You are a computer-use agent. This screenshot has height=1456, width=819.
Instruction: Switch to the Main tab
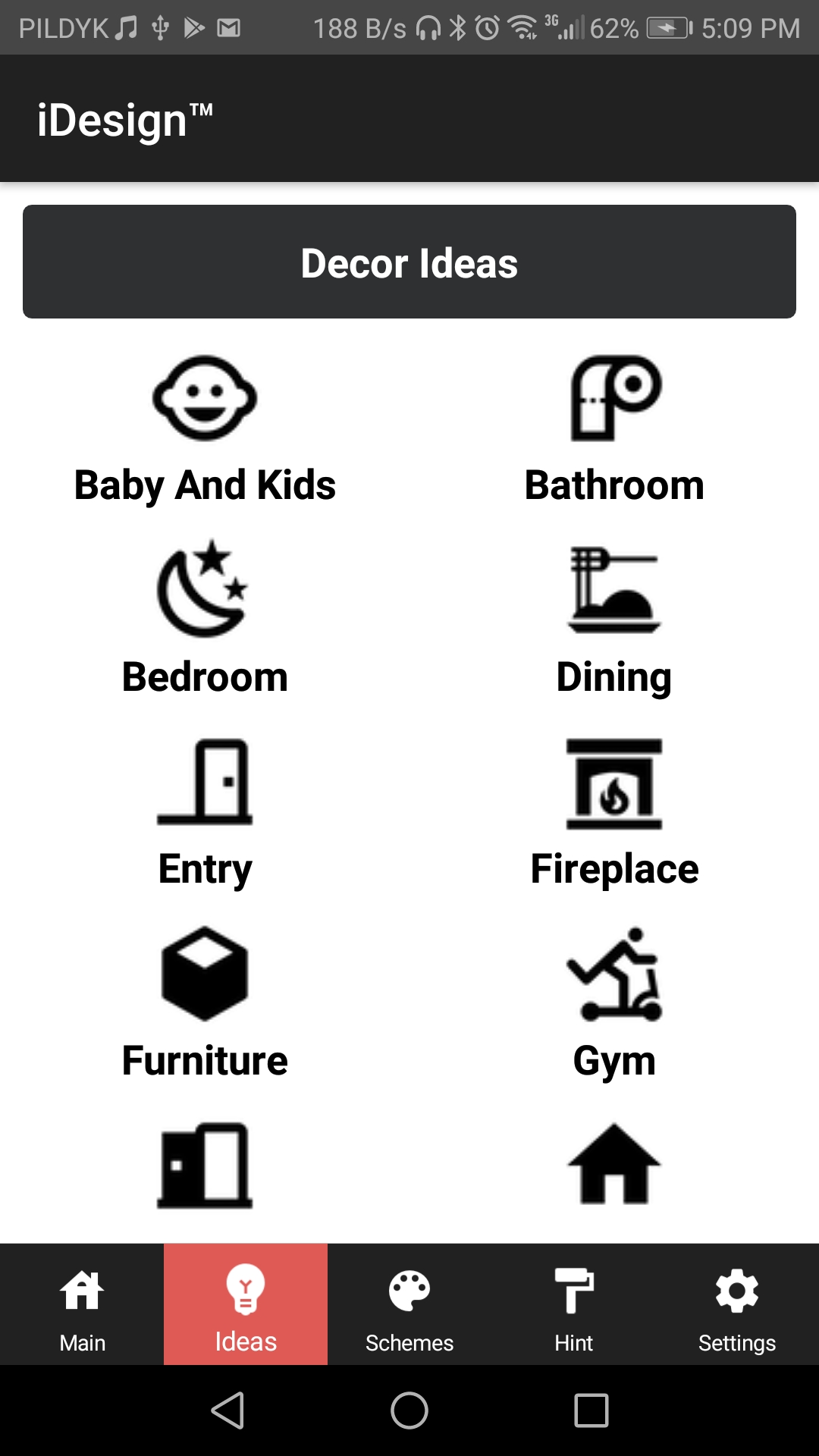82,1304
